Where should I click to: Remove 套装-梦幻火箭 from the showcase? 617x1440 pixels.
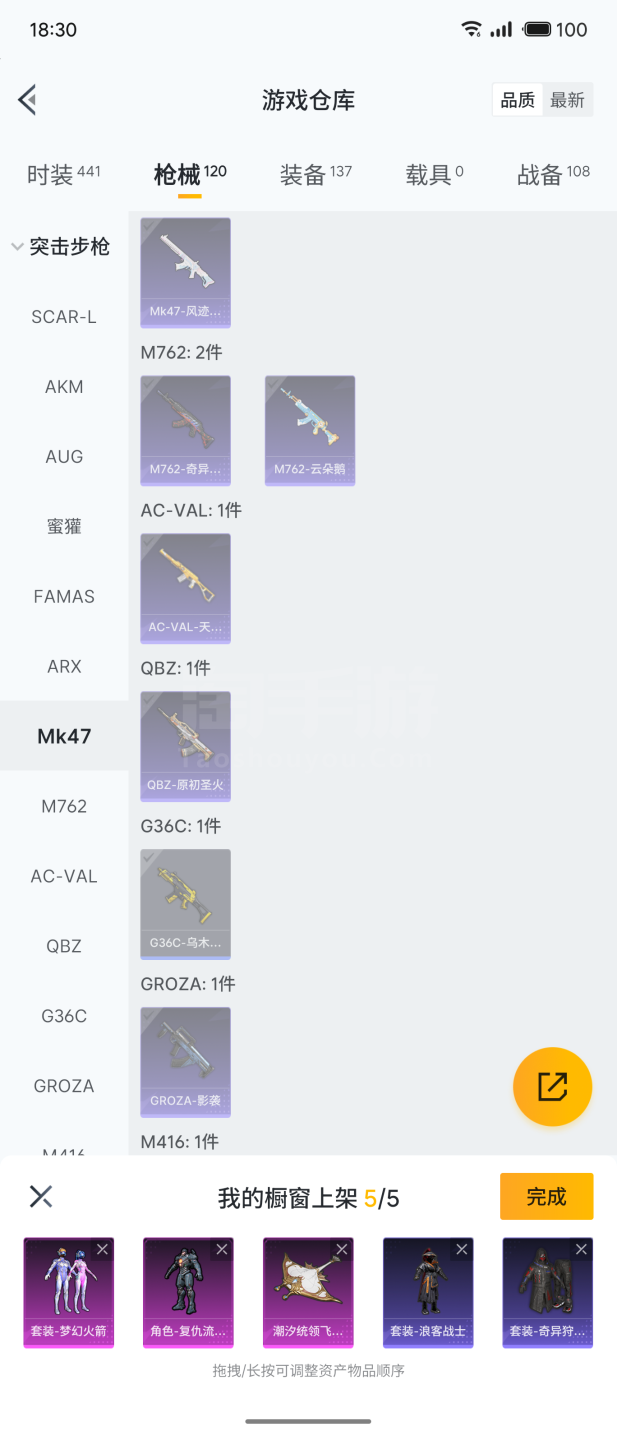102,1250
